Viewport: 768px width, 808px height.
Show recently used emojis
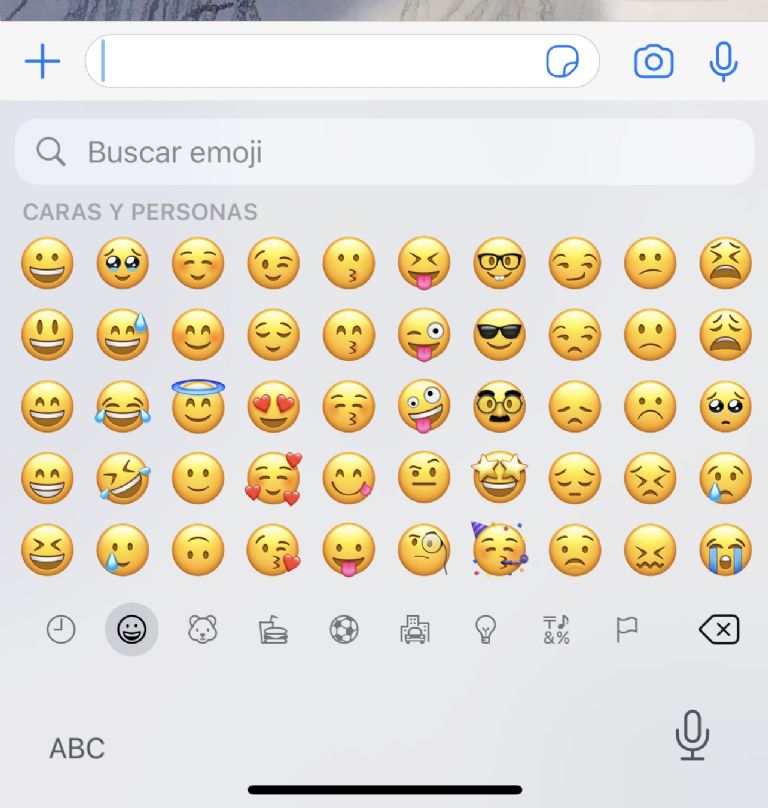point(61,629)
